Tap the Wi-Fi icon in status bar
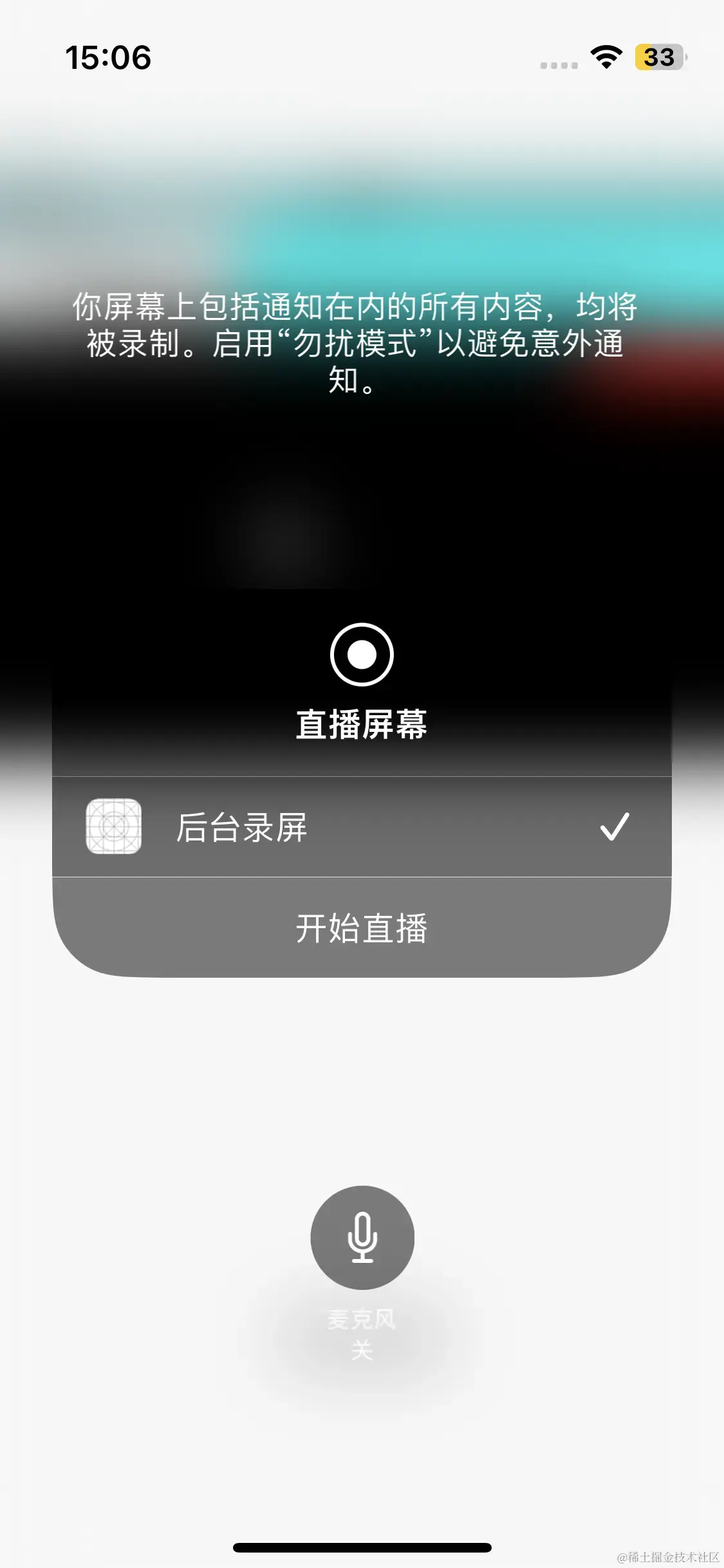The height and width of the screenshot is (1568, 724). 604,58
